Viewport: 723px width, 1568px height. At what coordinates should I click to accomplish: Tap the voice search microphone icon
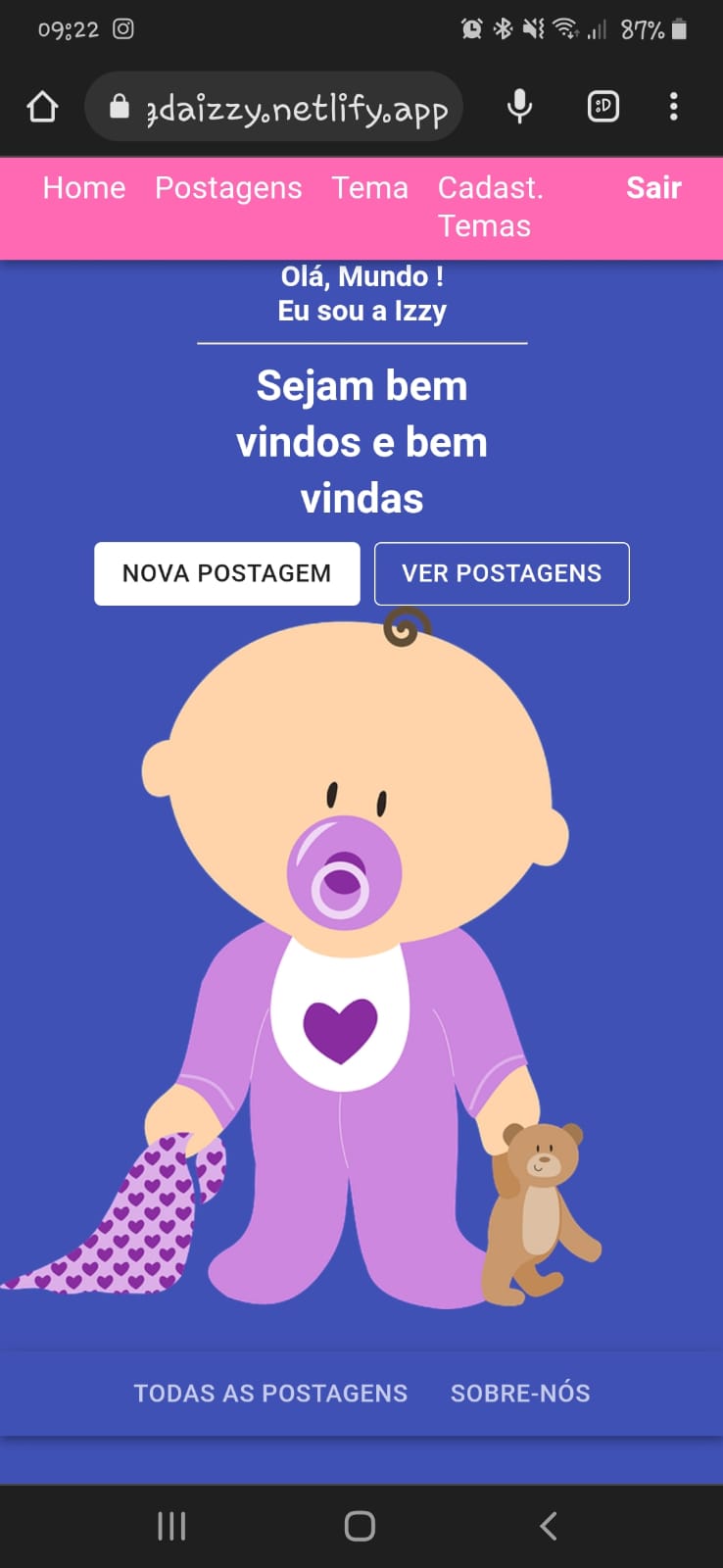(x=519, y=107)
